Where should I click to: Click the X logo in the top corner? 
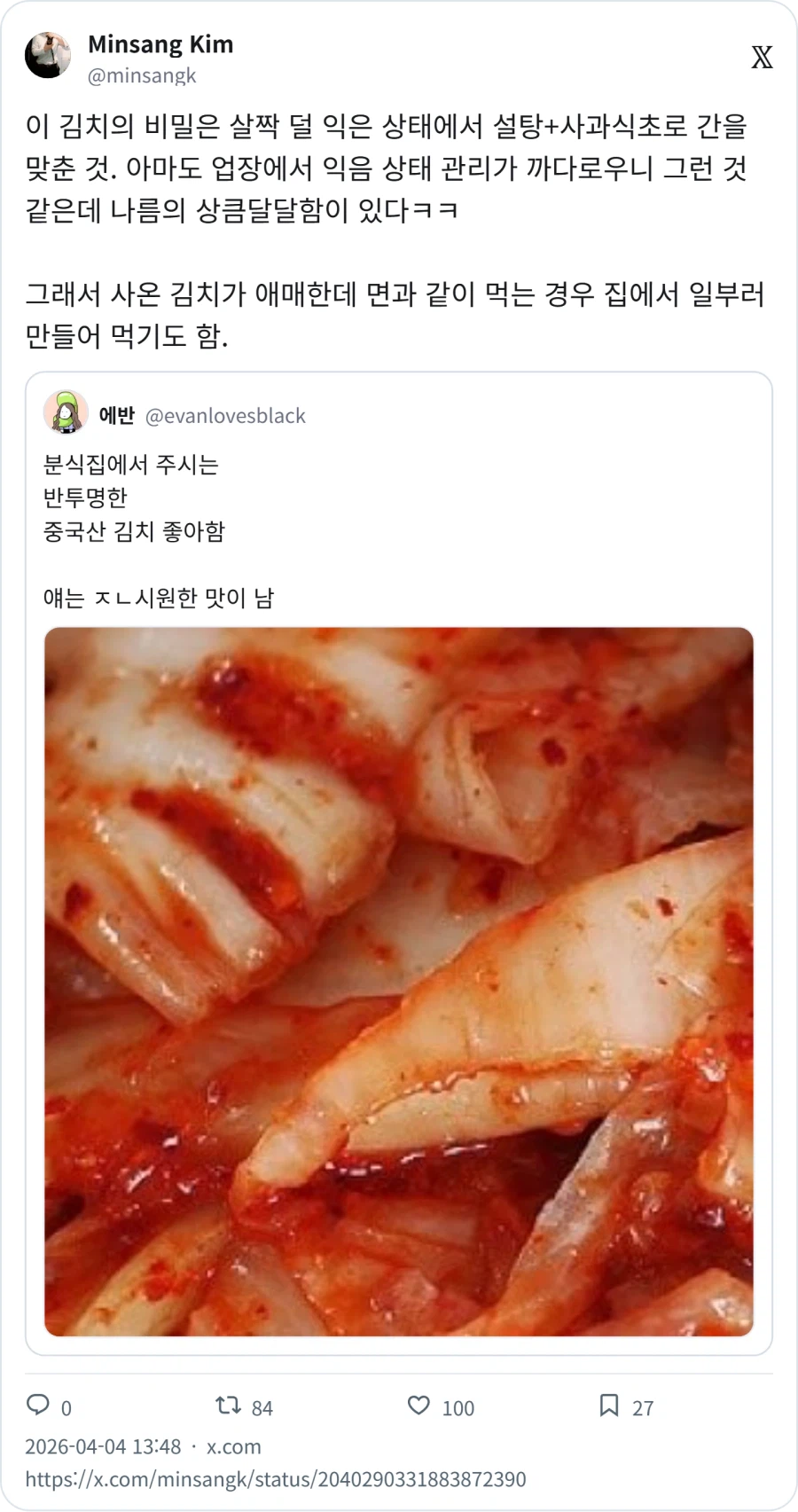761,59
